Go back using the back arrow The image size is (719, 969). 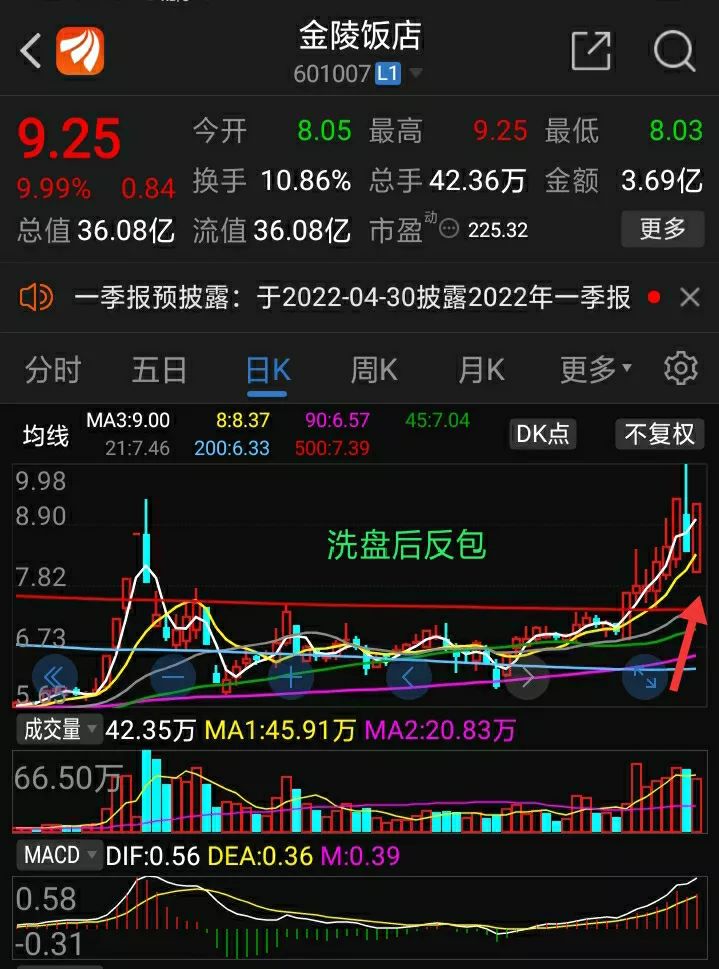(30, 51)
